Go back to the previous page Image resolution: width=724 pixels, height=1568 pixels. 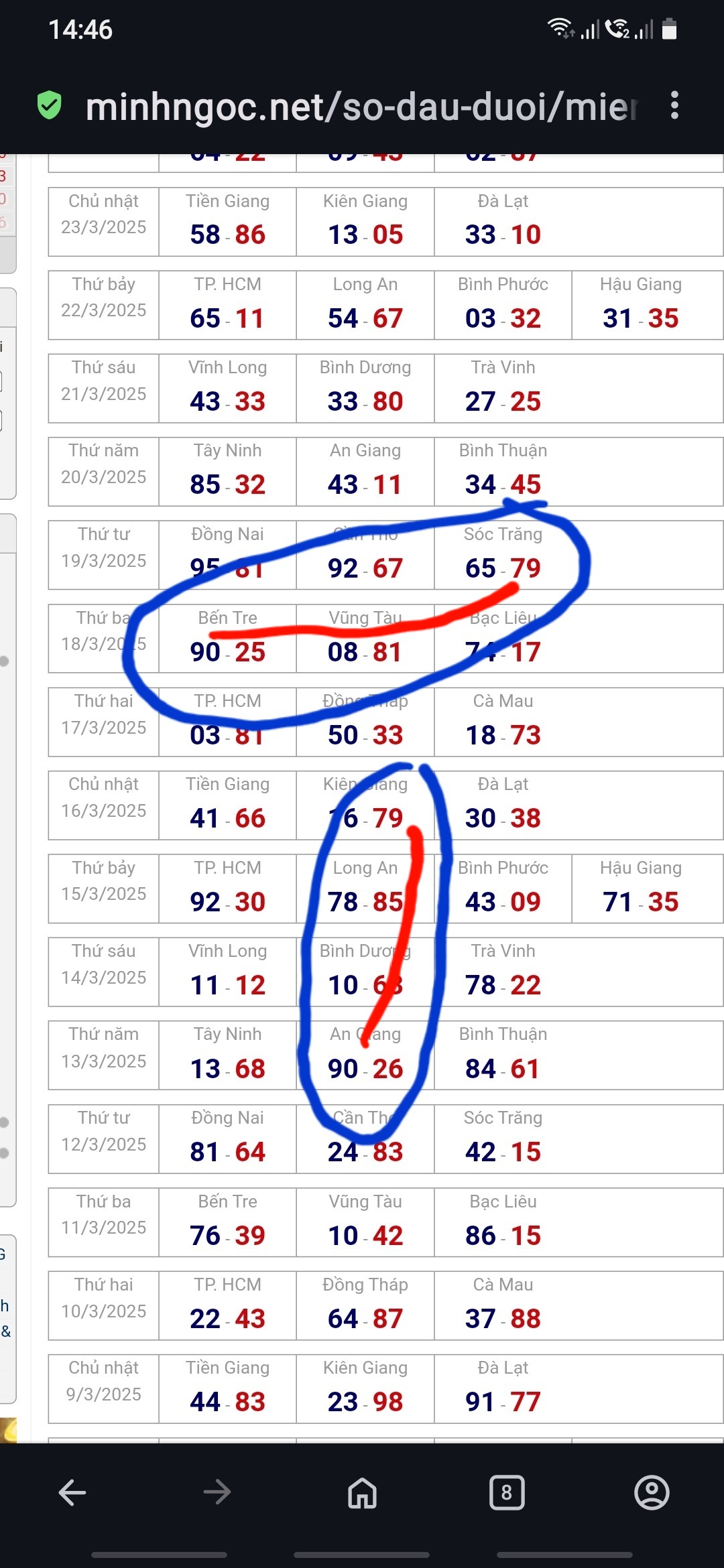(x=72, y=1492)
